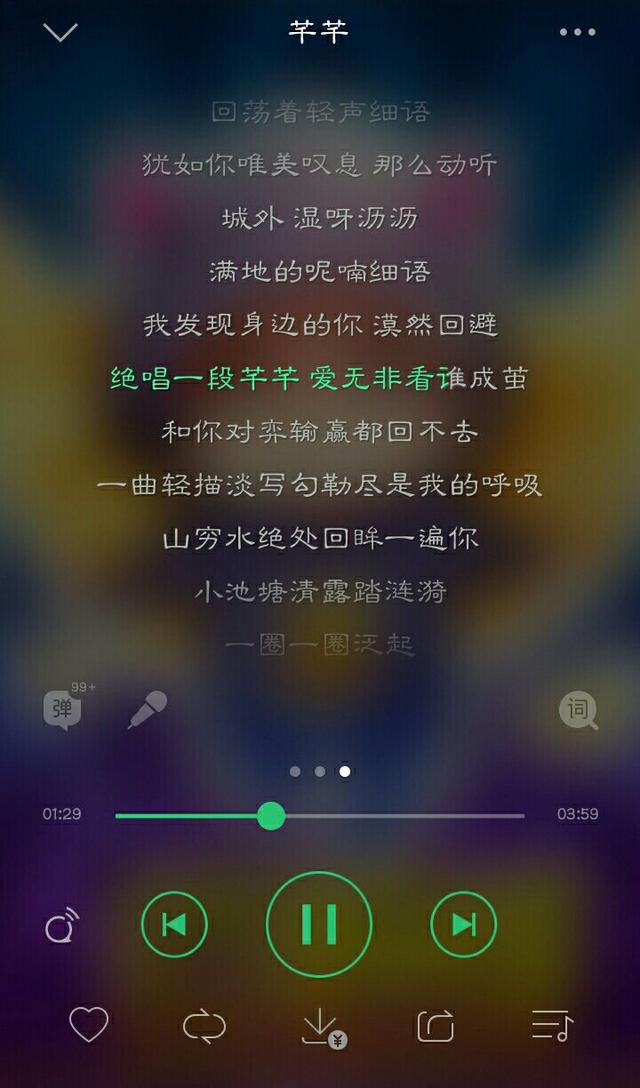Tap the page indicator dots
640x1088 pixels.
click(x=320, y=771)
